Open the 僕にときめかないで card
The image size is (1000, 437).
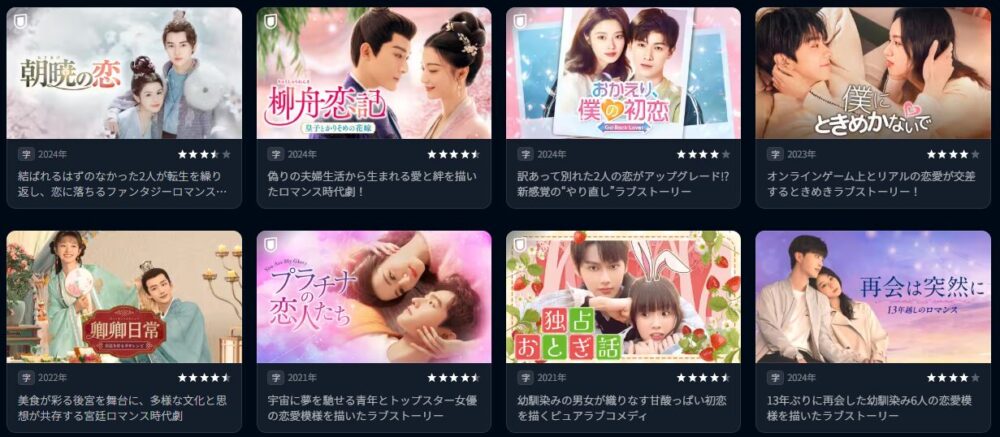[873, 74]
